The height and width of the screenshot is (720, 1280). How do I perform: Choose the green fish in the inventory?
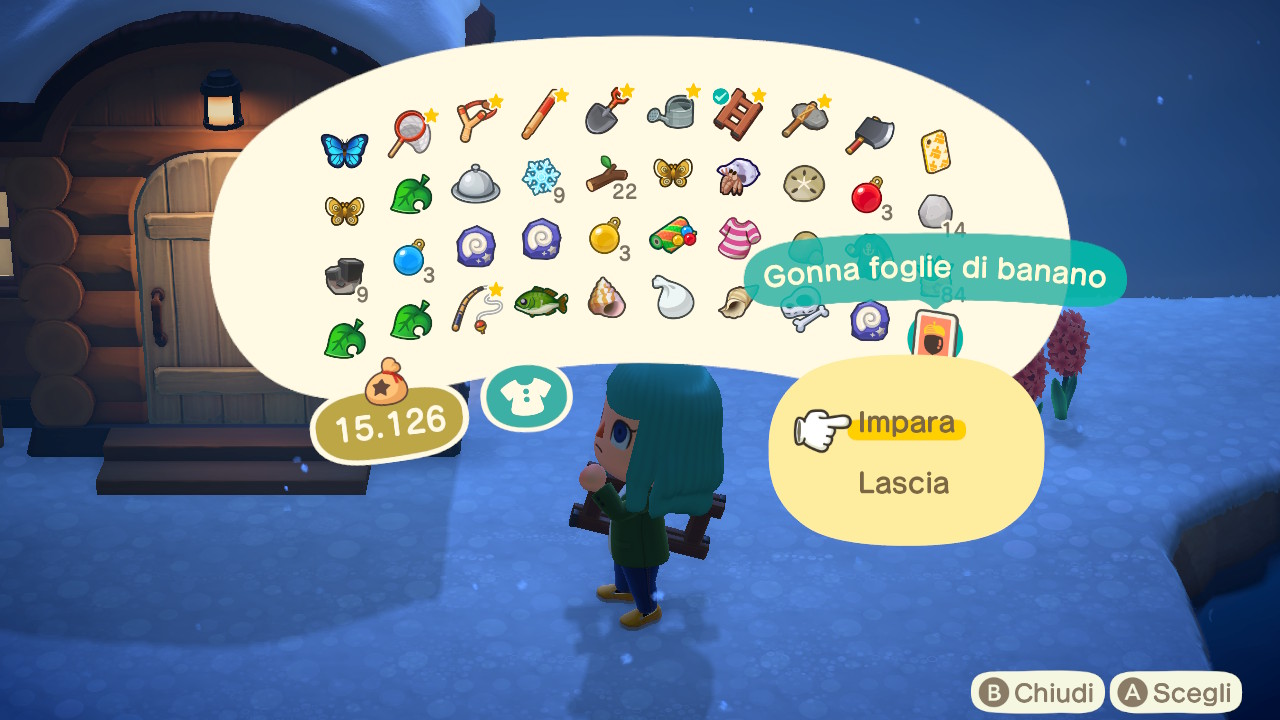point(541,300)
